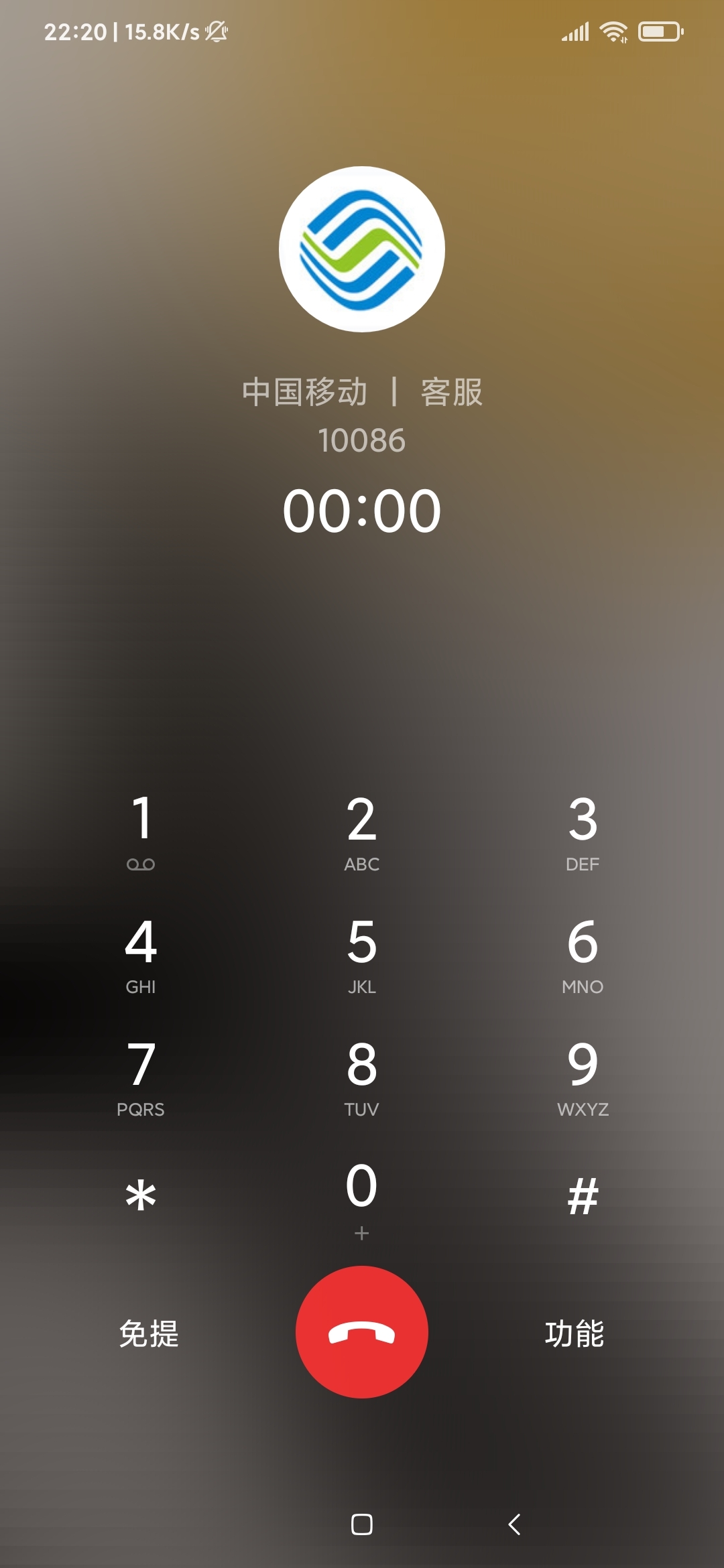Enter digit 3 DEF
Viewport: 724px width, 1568px height.
(583, 831)
